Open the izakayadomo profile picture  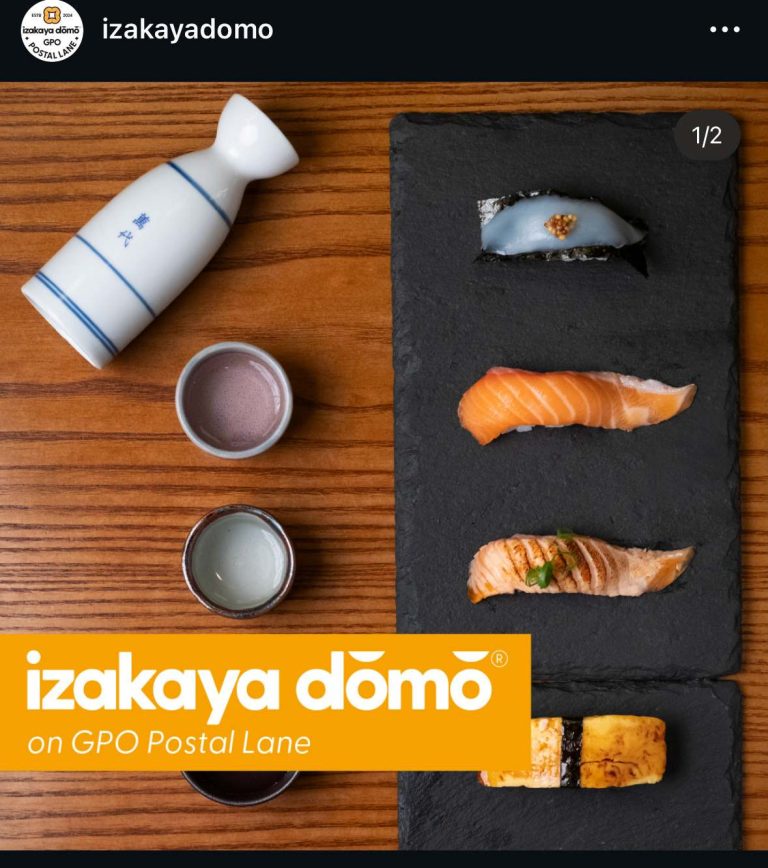point(52,32)
